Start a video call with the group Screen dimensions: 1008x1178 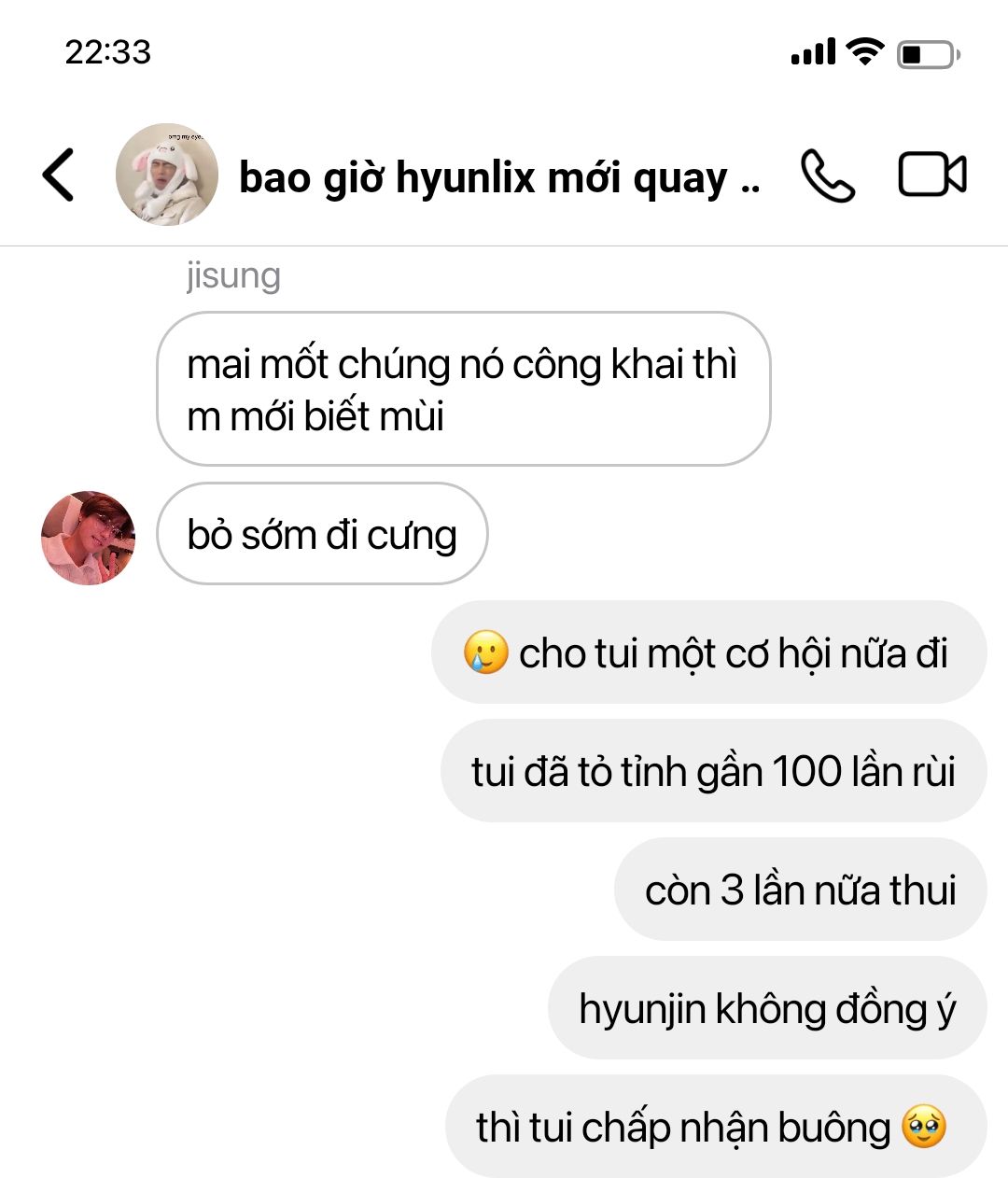pyautogui.click(x=931, y=175)
